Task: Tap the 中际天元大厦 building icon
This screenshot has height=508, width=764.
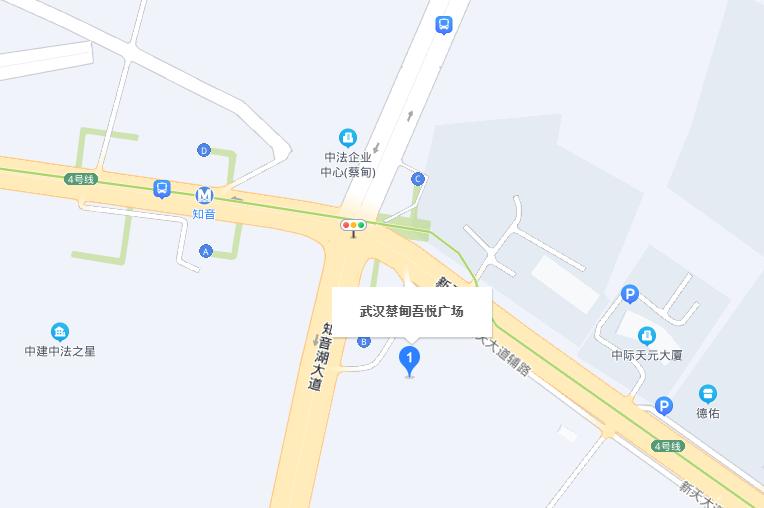Action: pos(646,336)
